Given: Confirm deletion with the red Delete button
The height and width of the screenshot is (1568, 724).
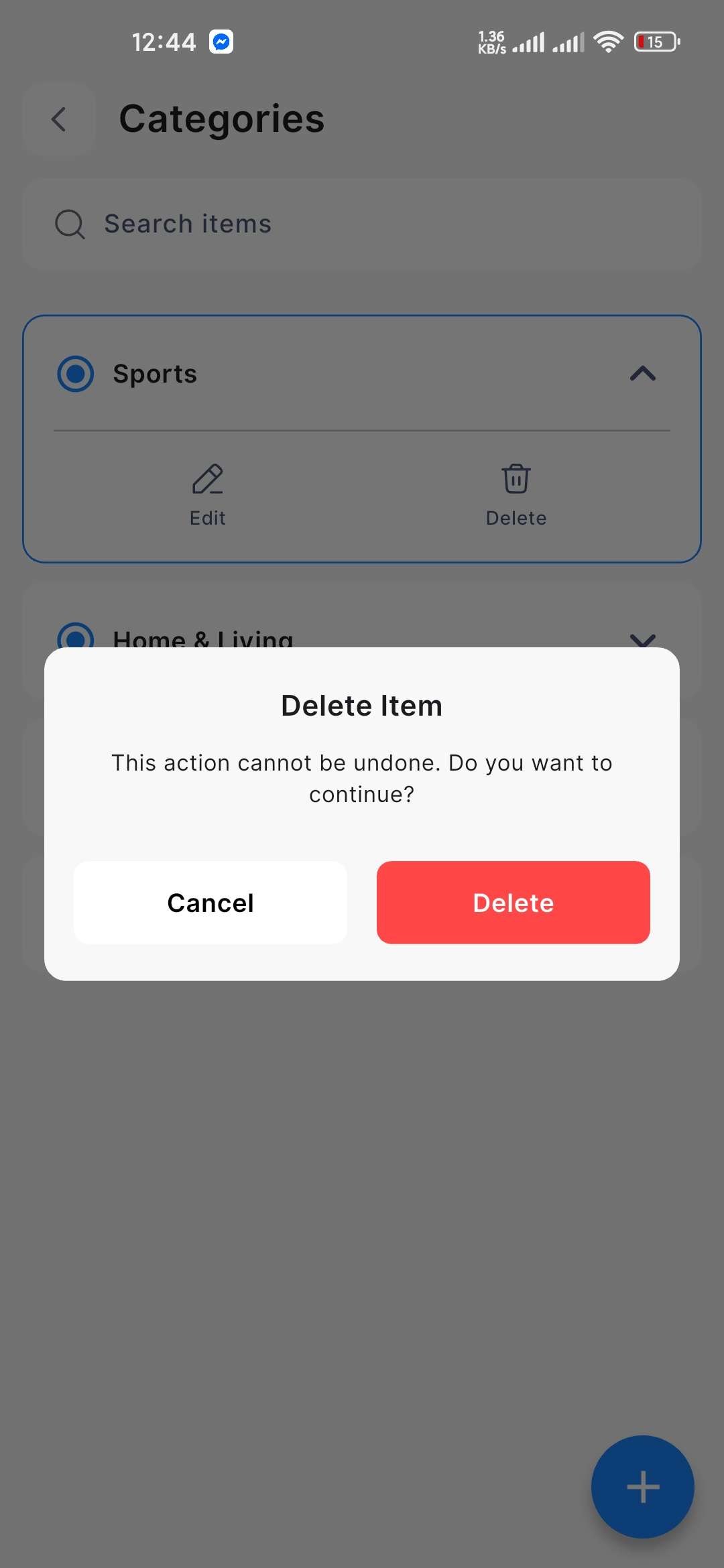Looking at the screenshot, I should (513, 903).
